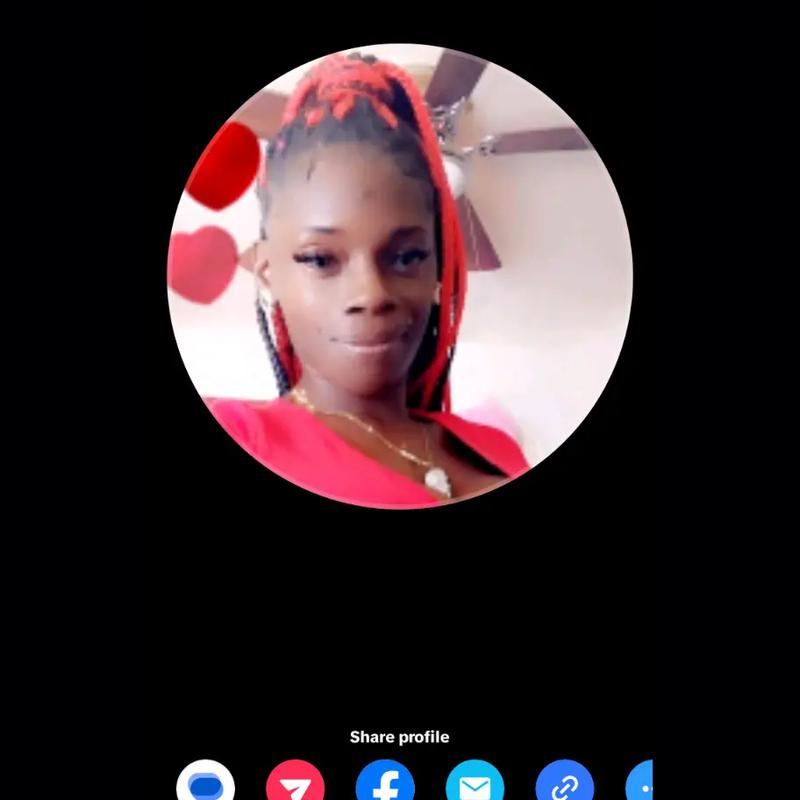Share profile by email
This screenshot has width=800, height=800.
474,783
